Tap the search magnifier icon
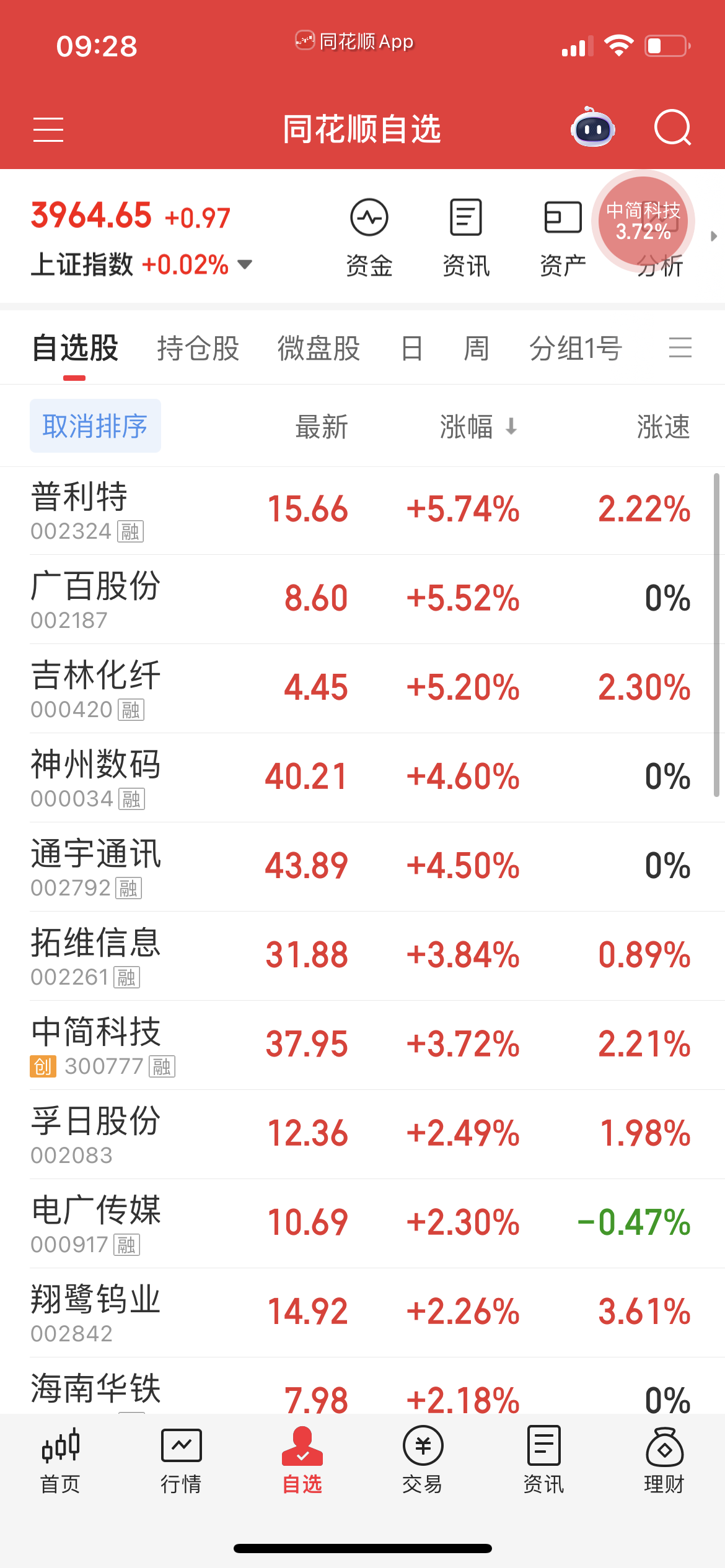 tap(672, 128)
